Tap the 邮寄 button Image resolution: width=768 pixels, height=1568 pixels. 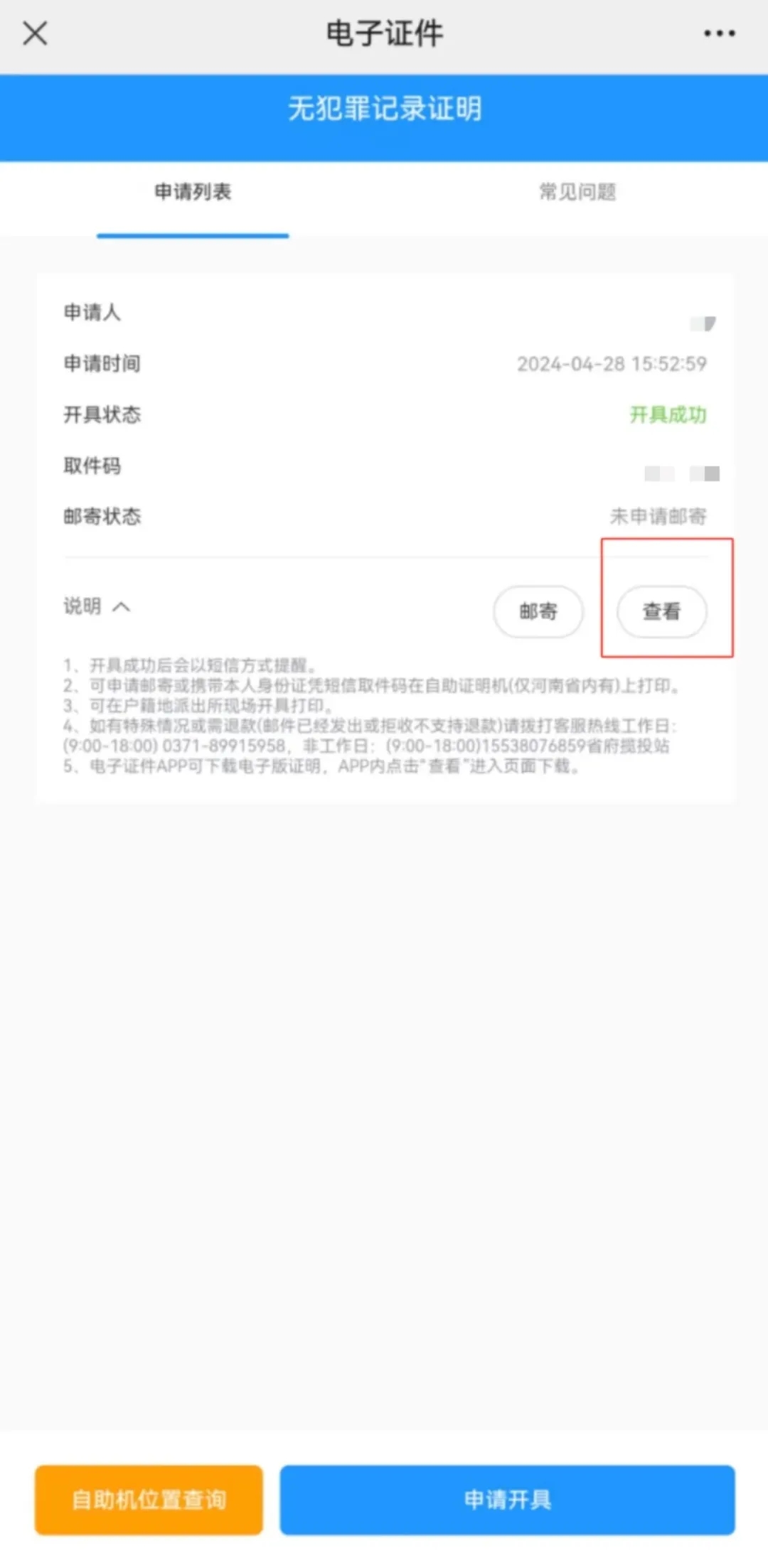[x=538, y=611]
